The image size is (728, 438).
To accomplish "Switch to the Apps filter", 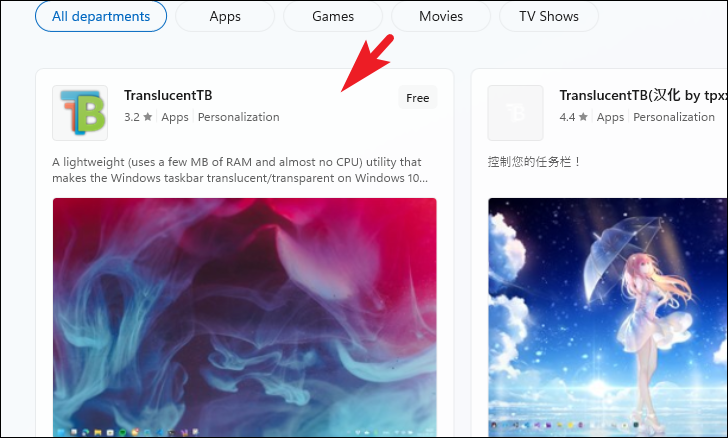I will click(225, 16).
